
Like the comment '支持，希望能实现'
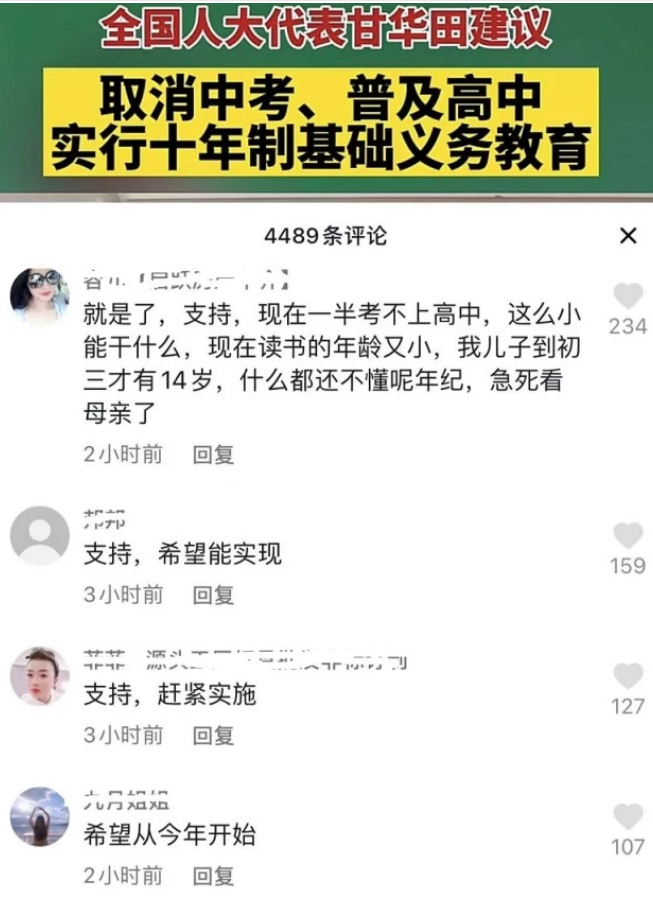point(628,536)
